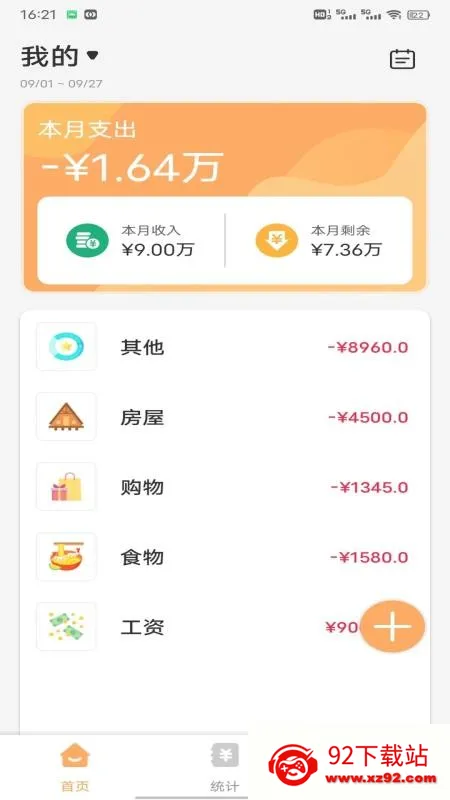Open the 工资 income row

click(x=224, y=627)
